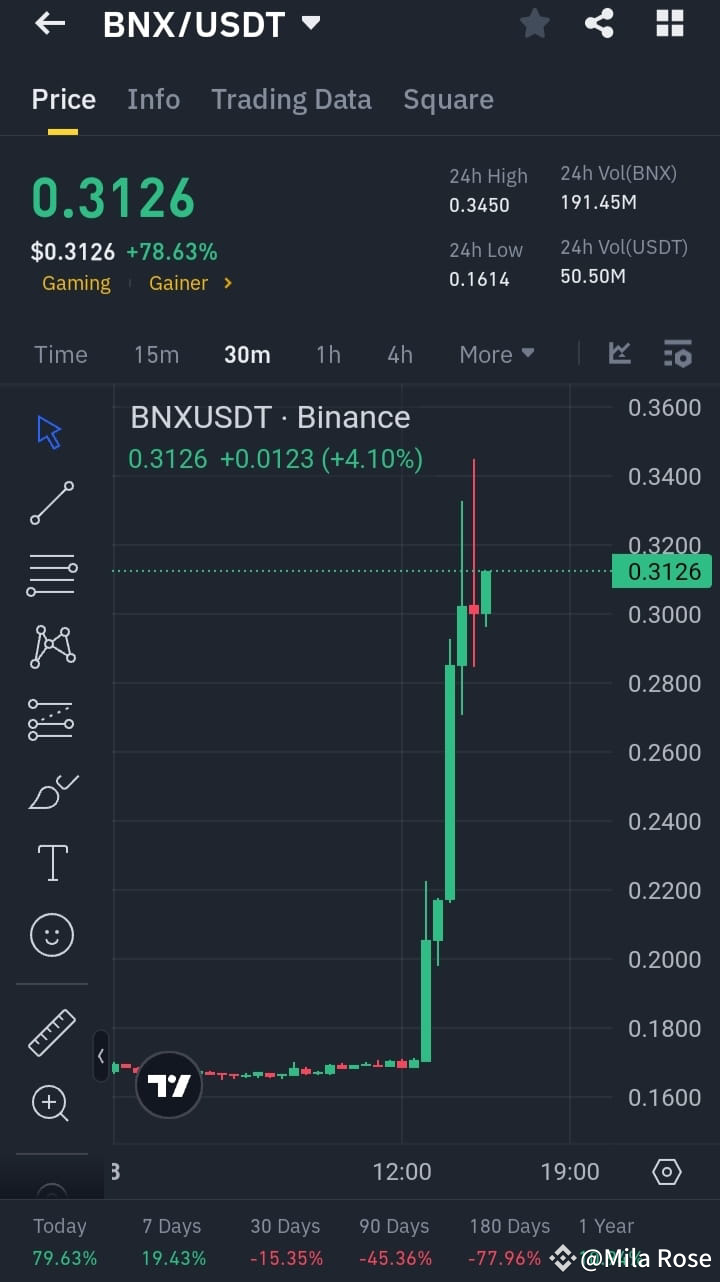Screen dimensions: 720x1282
Task: Open the horizontal lines drawing tool
Action: [x=50, y=574]
